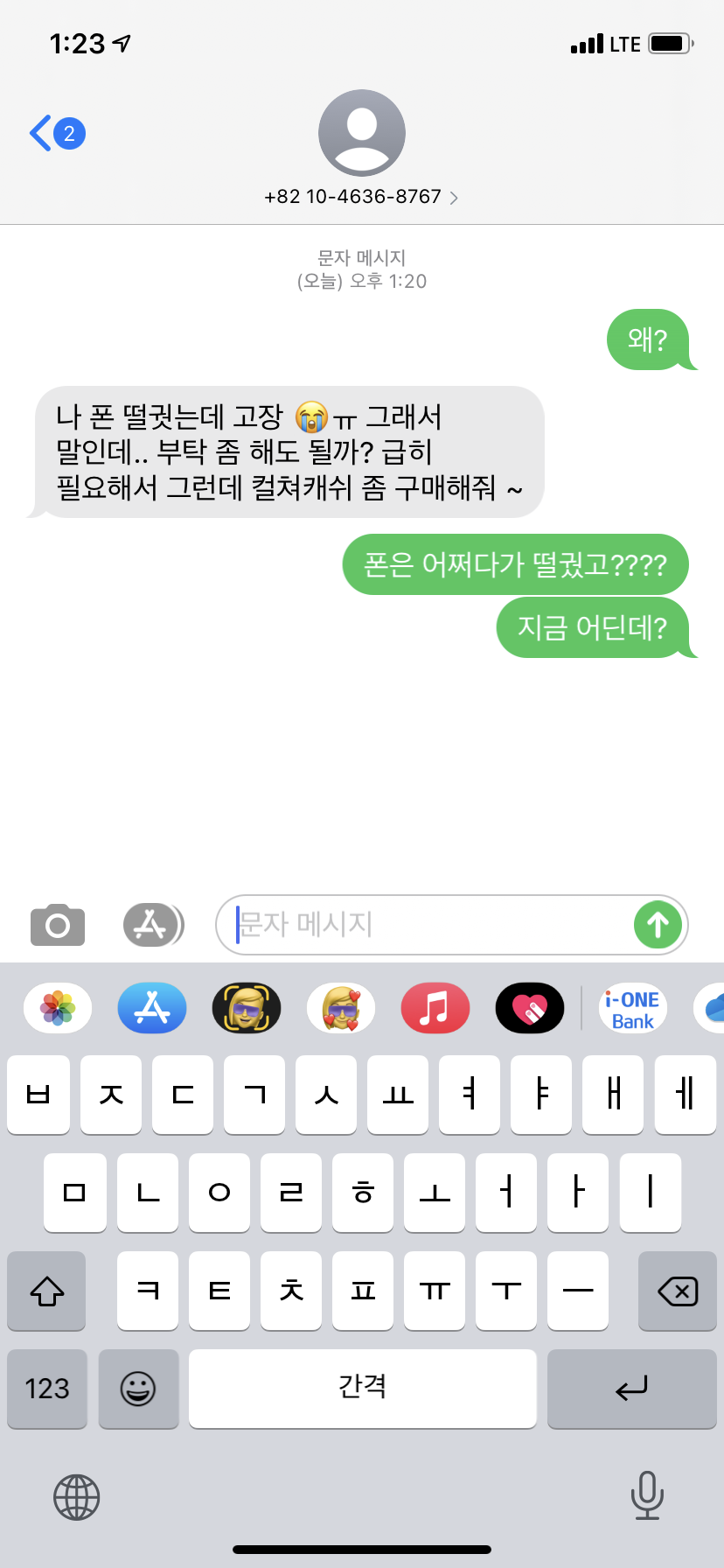The width and height of the screenshot is (724, 1568).
Task: Open the camera to attach a photo
Action: click(58, 925)
